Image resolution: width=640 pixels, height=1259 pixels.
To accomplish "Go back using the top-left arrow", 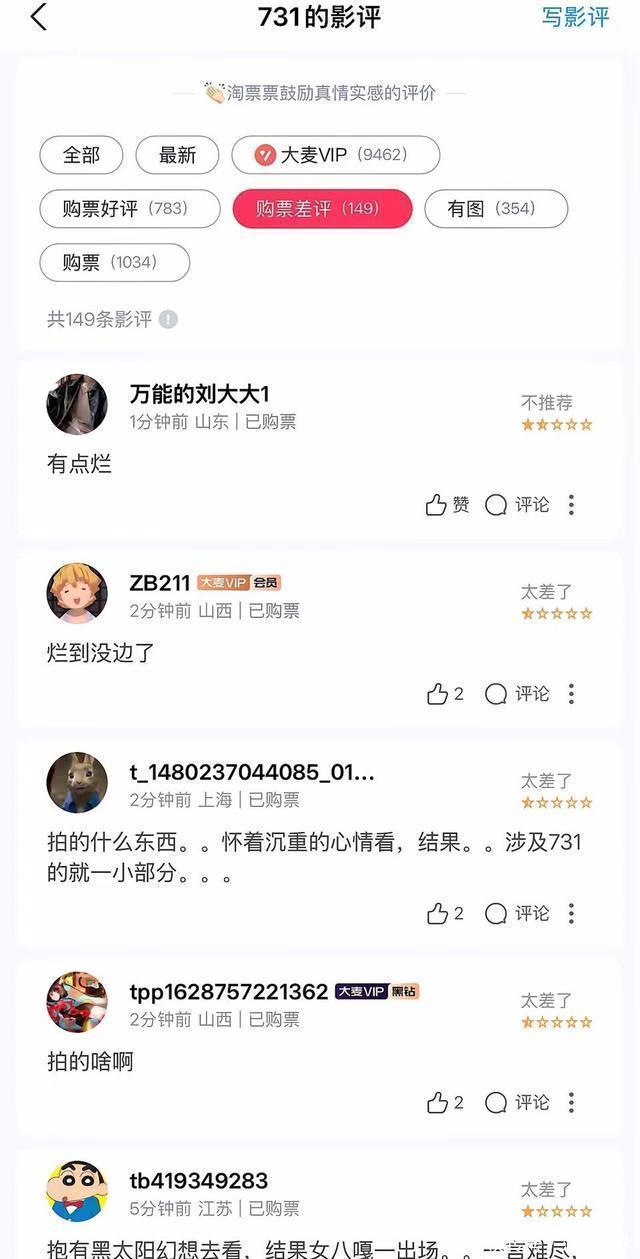I will [38, 17].
